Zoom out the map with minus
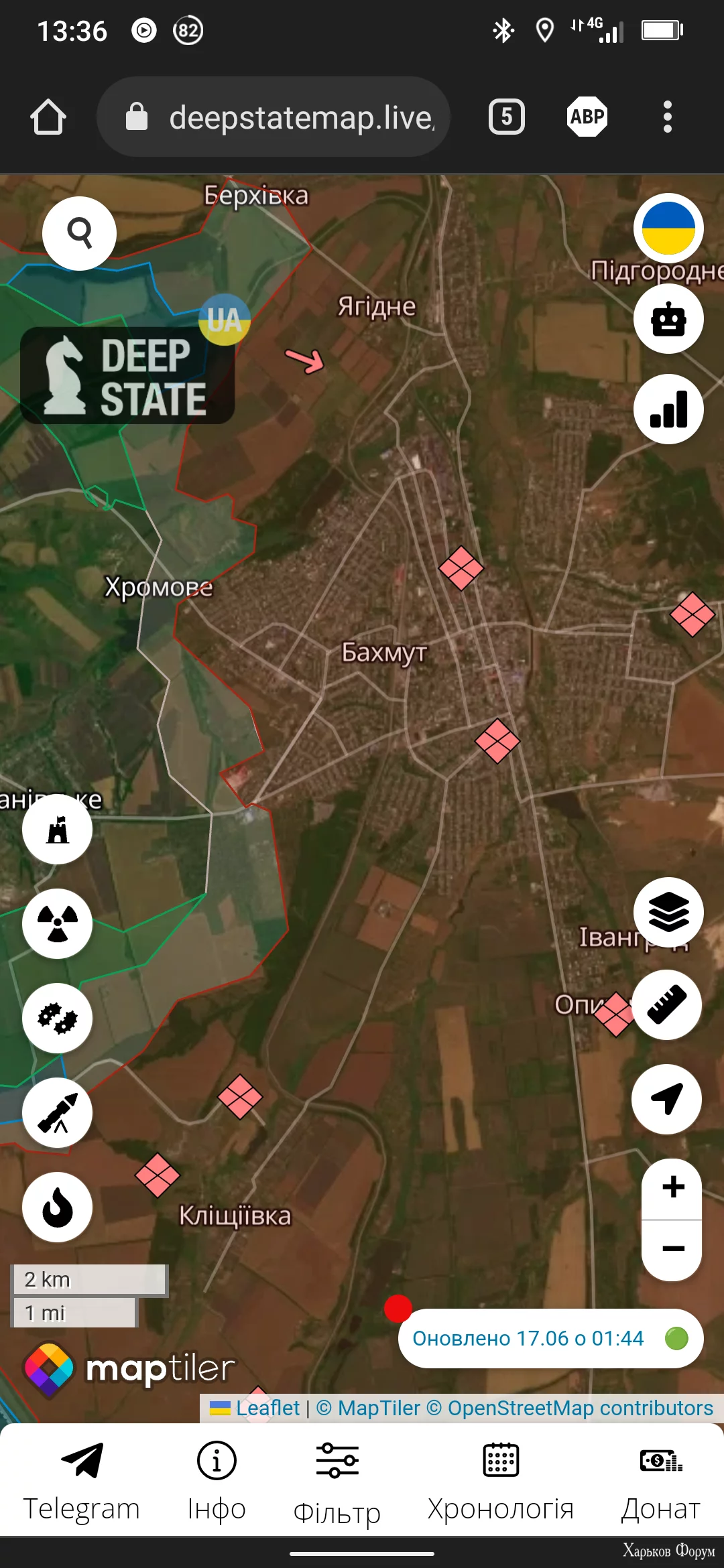 pos(672,1249)
